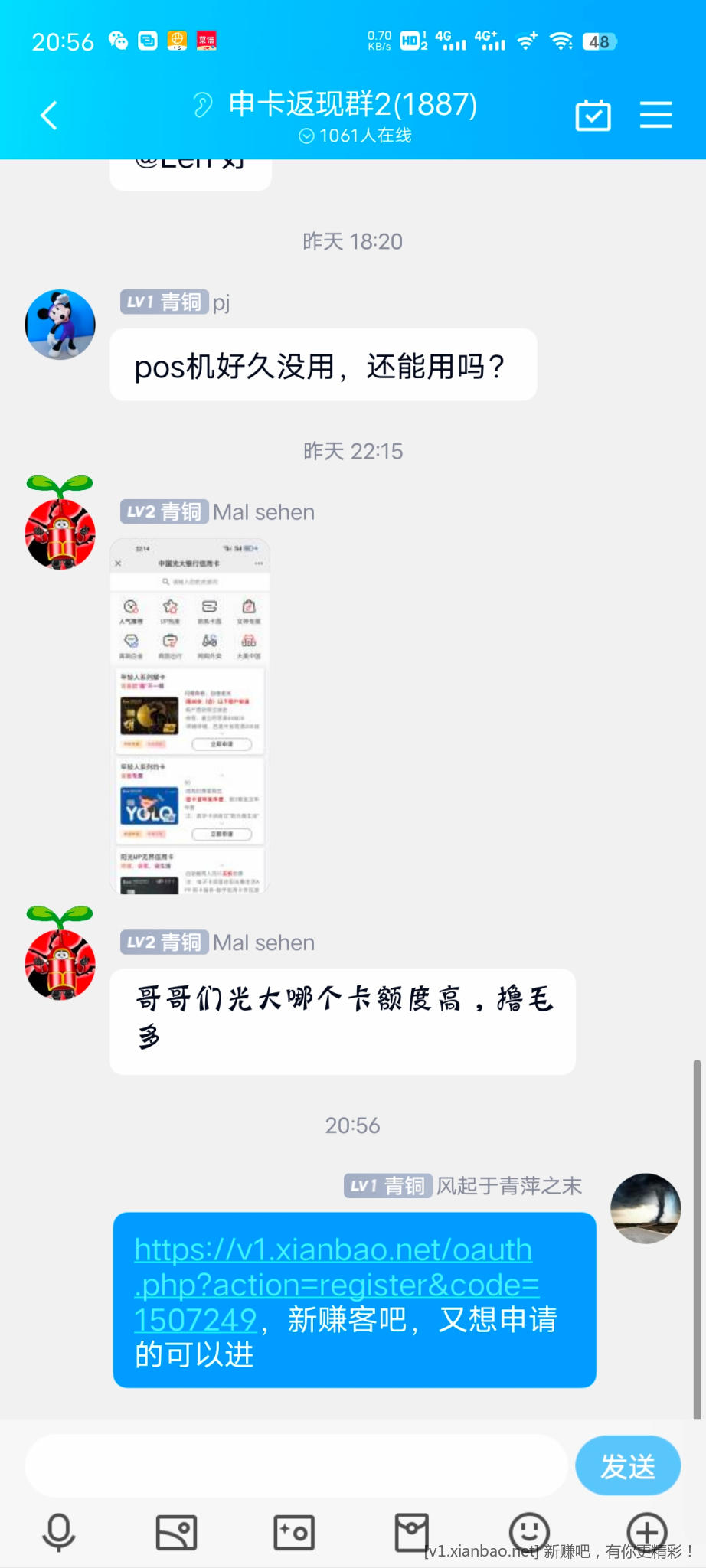Pick a photo from the gallery
The image size is (706, 1568).
click(176, 1532)
